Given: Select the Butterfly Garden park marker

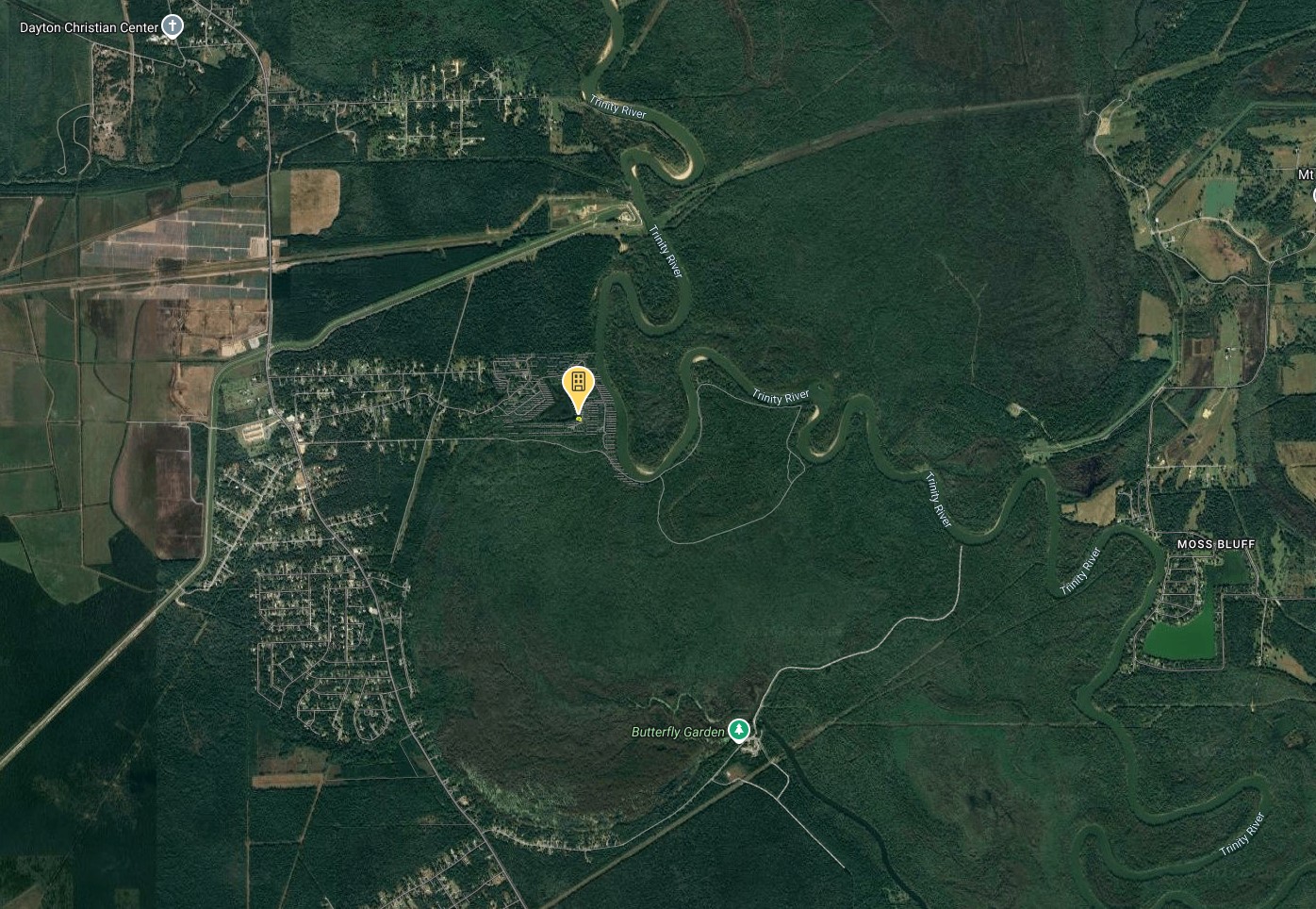Looking at the screenshot, I should [x=740, y=730].
